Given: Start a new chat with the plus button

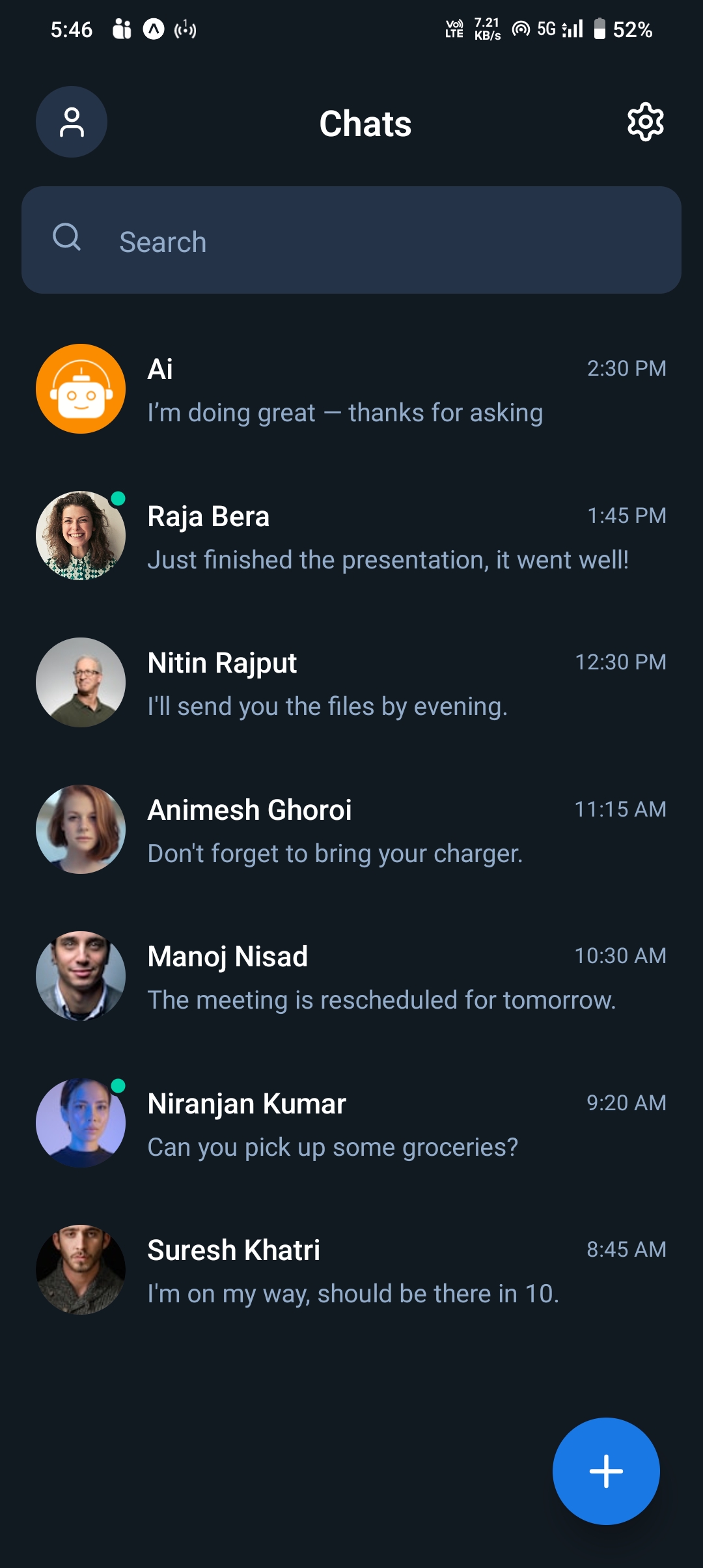Looking at the screenshot, I should pyautogui.click(x=605, y=1471).
